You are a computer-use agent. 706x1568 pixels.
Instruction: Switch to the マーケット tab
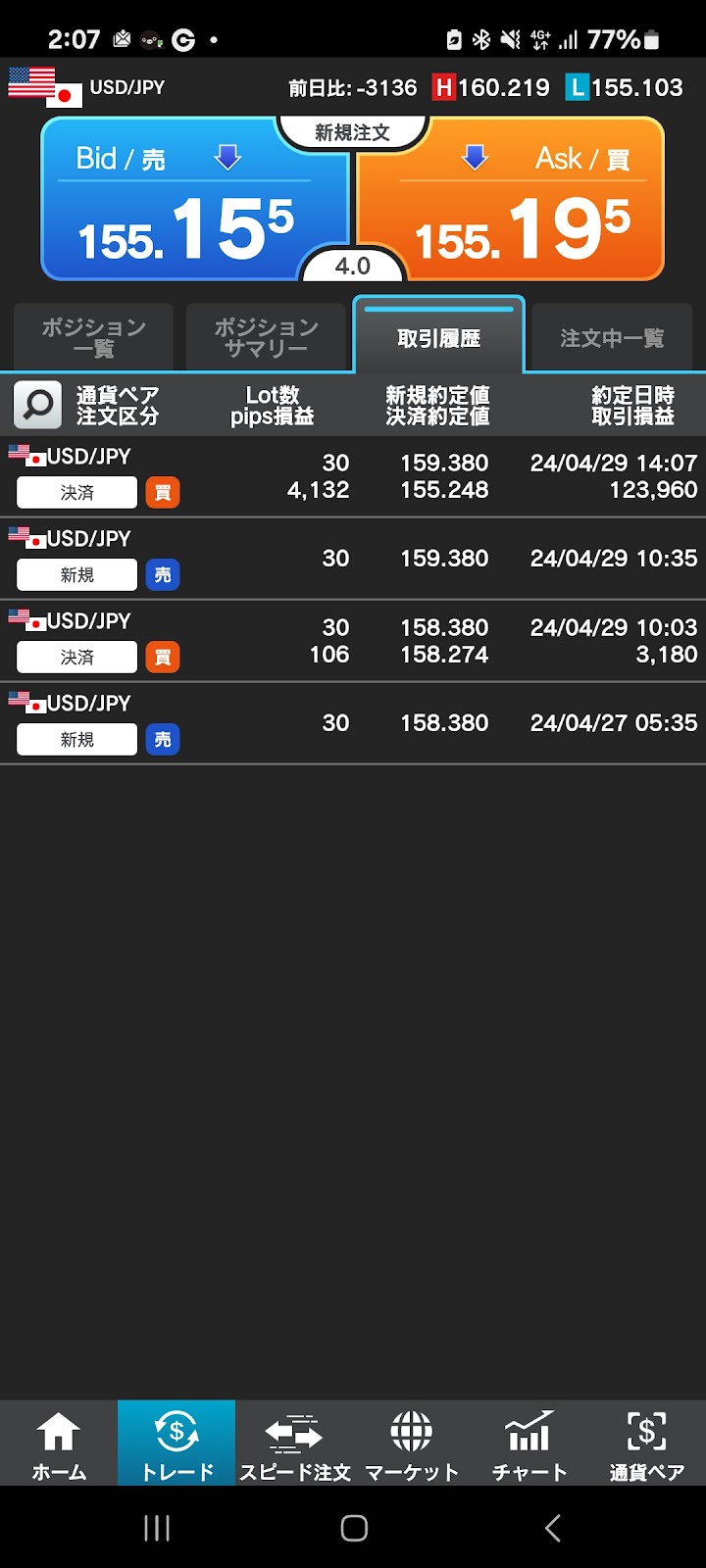point(412,1444)
